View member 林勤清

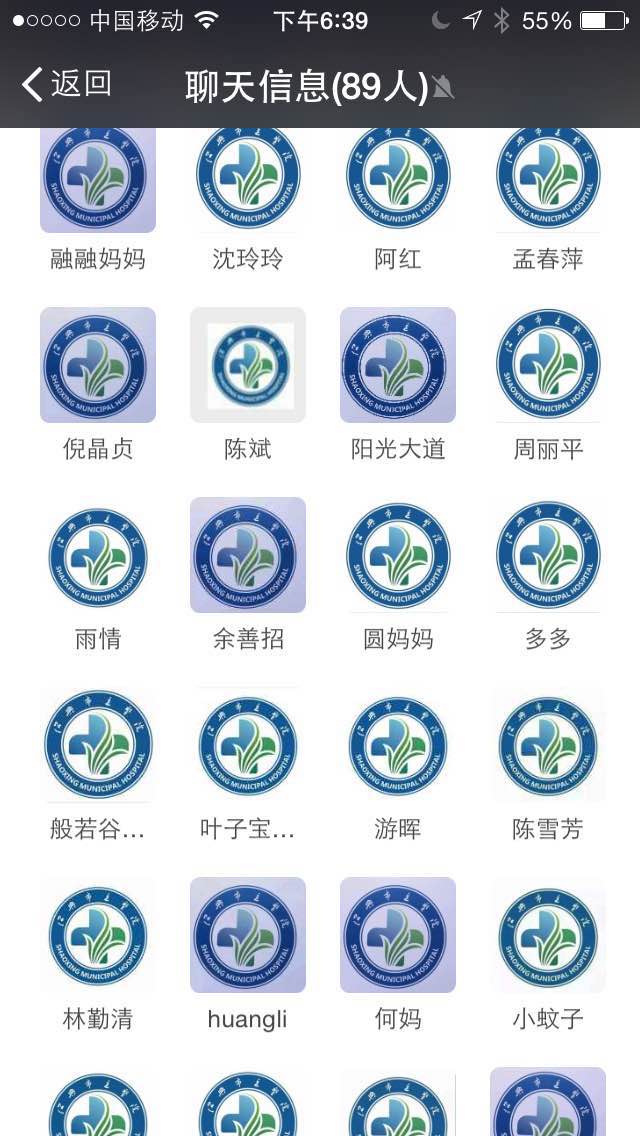[x=98, y=935]
